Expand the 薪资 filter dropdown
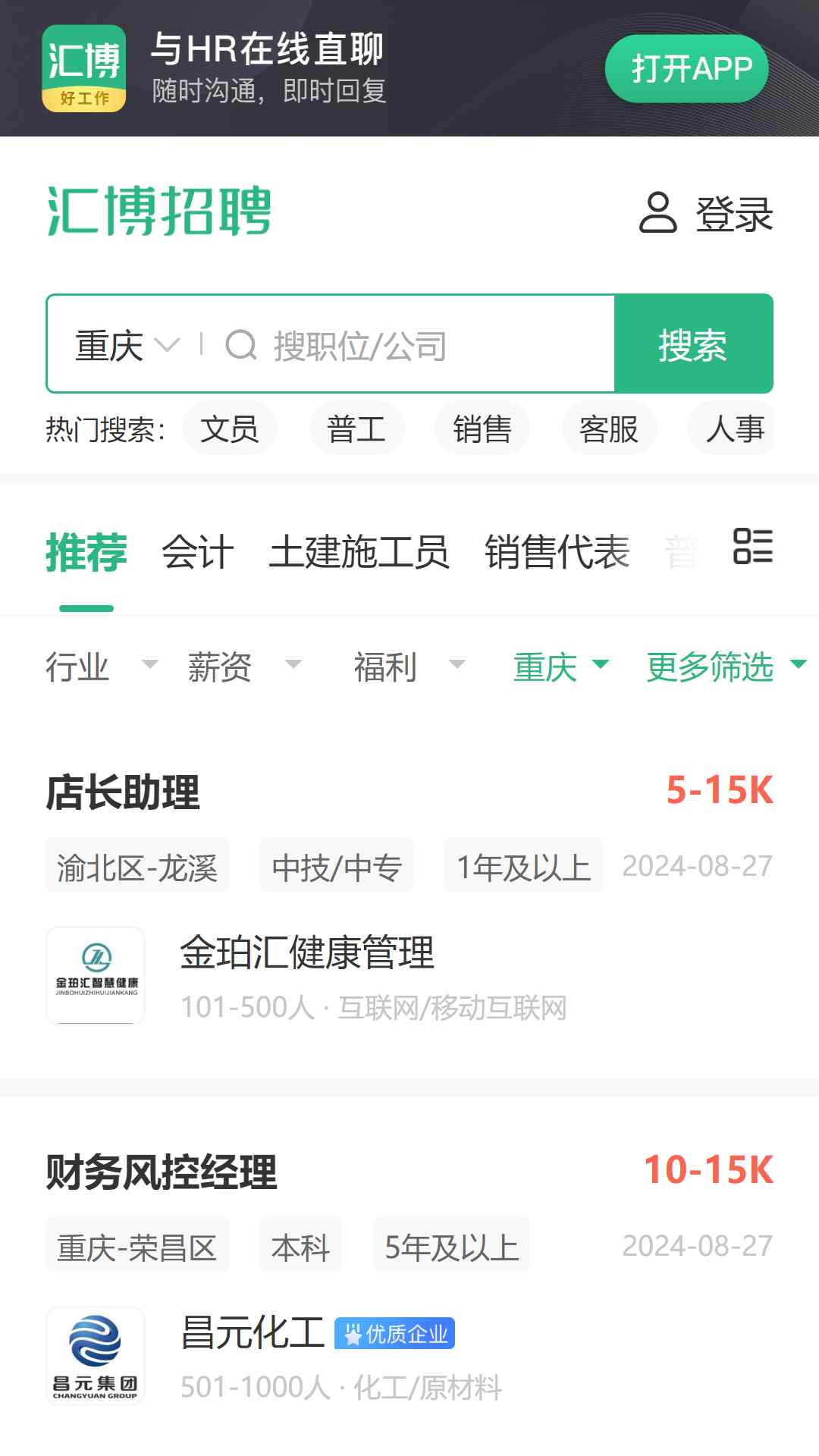The image size is (819, 1456). (x=245, y=667)
